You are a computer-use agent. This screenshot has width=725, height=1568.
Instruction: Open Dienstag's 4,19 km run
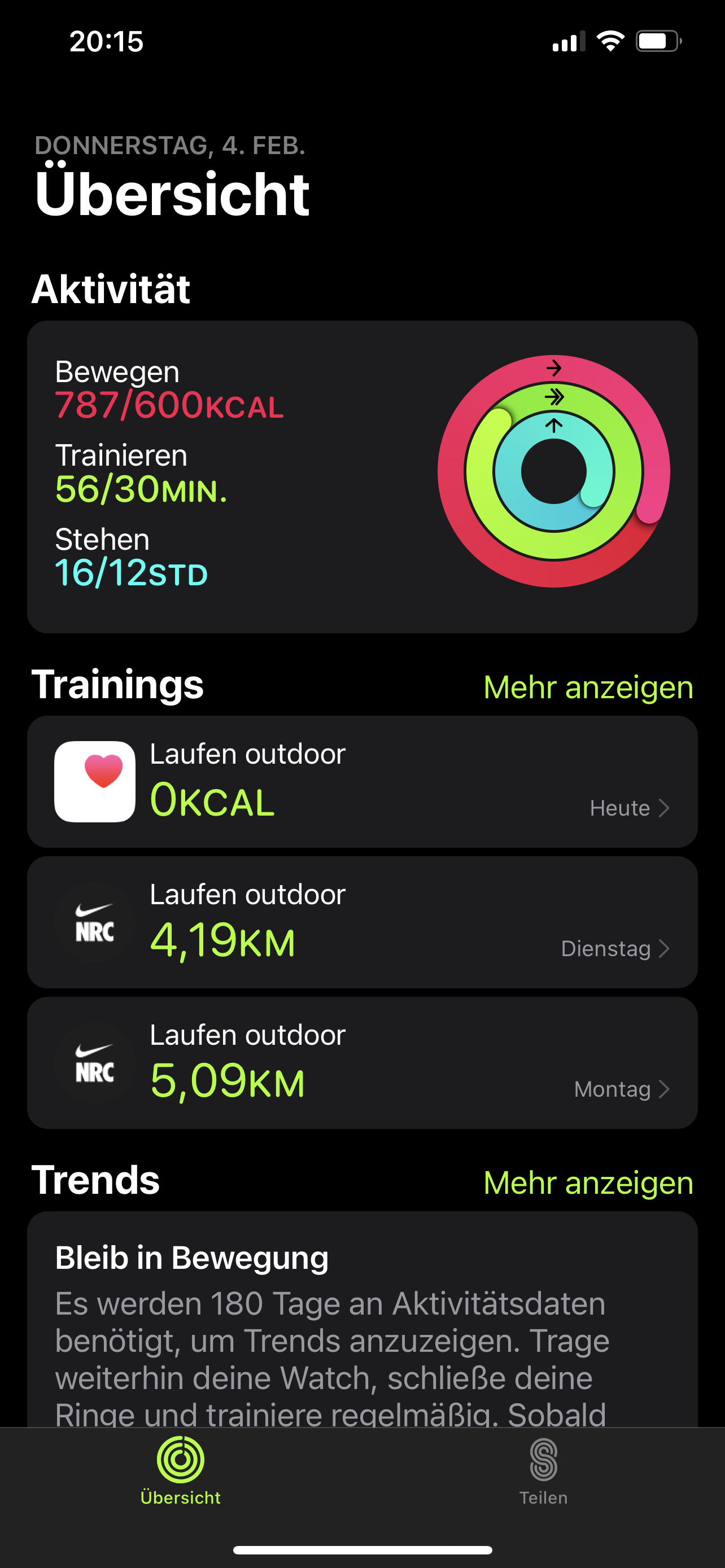(x=362, y=922)
